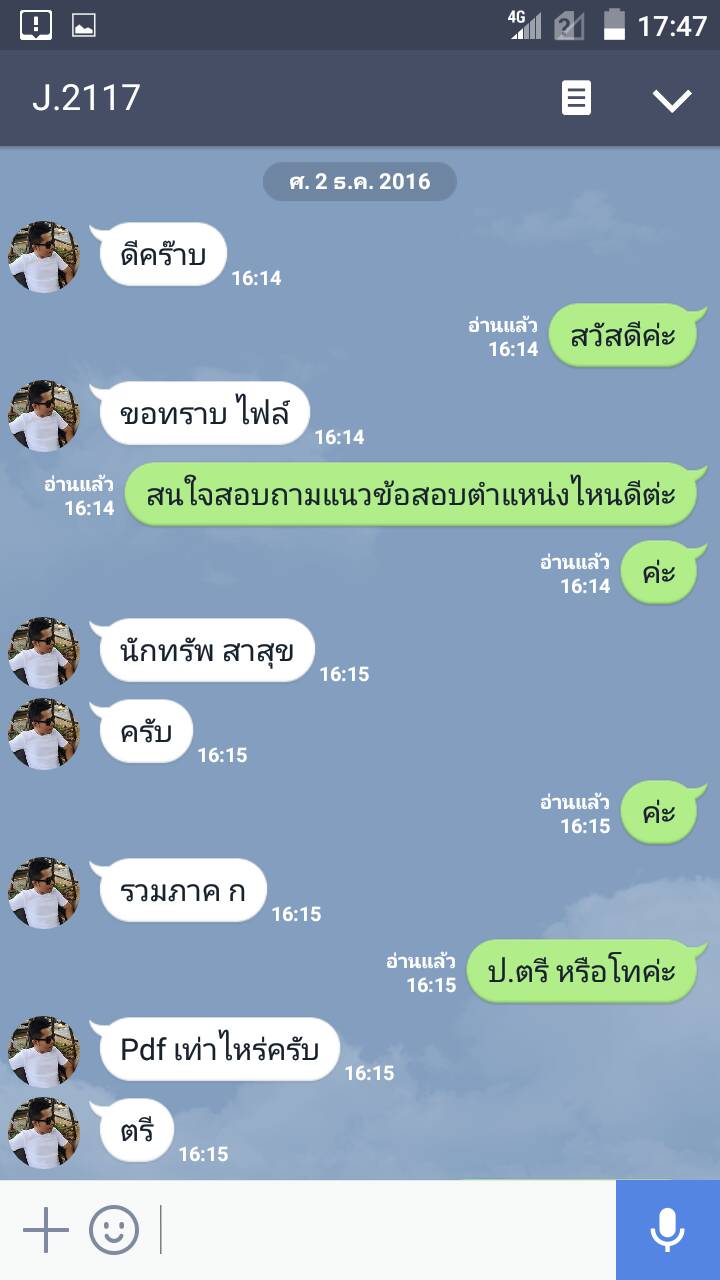Open profile picture beside นักทรัพ สาสุข message
The height and width of the screenshot is (1280, 720).
click(x=43, y=653)
